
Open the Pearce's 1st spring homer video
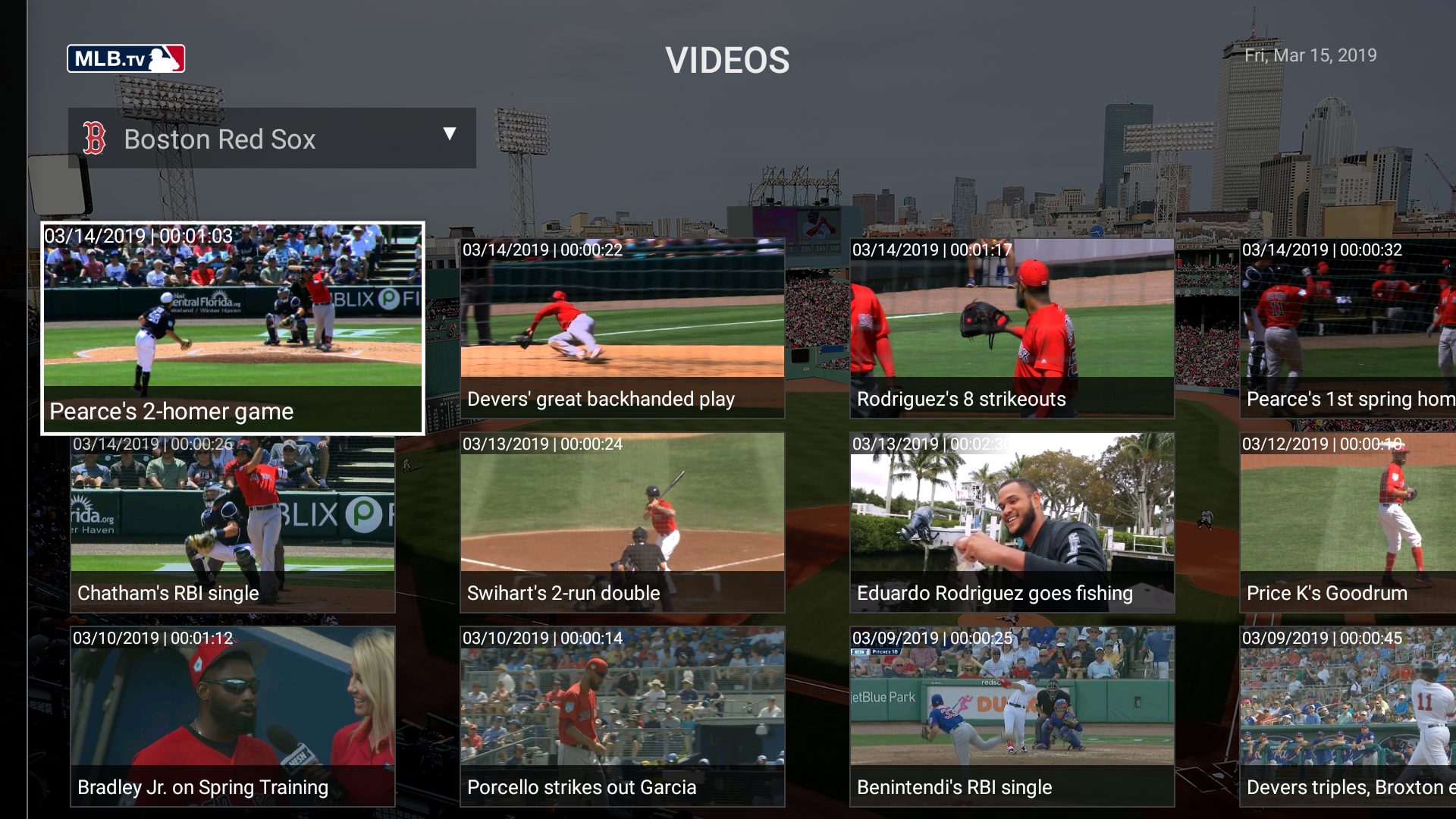pyautogui.click(x=1348, y=328)
